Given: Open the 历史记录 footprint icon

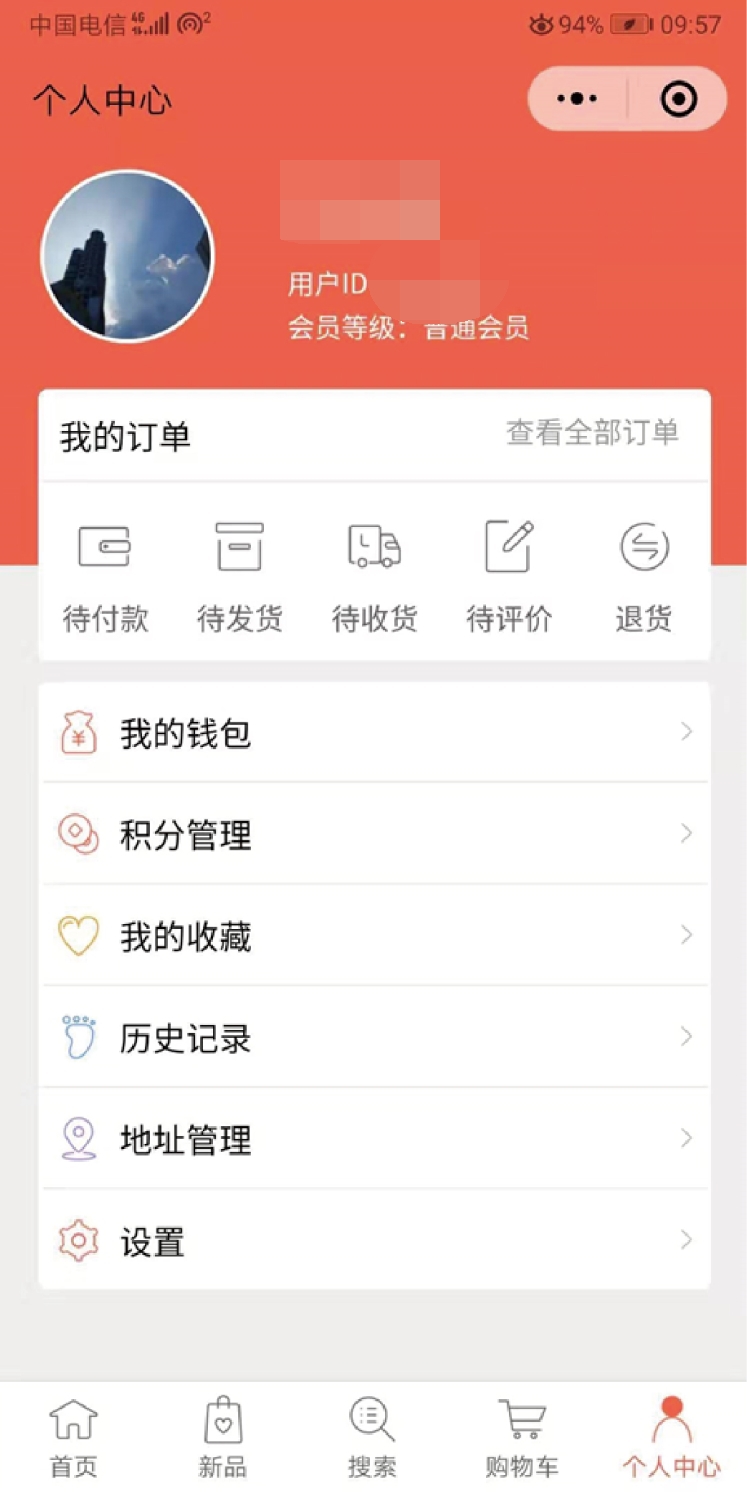Looking at the screenshot, I should [79, 1037].
